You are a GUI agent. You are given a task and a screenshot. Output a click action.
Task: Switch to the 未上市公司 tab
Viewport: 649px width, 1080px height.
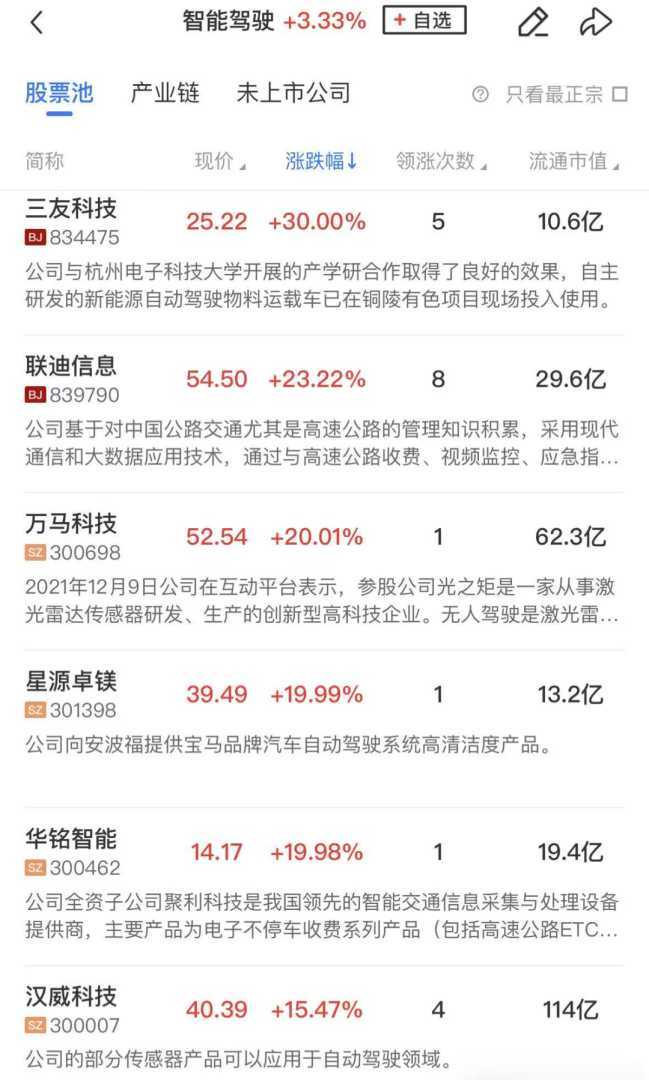293,93
